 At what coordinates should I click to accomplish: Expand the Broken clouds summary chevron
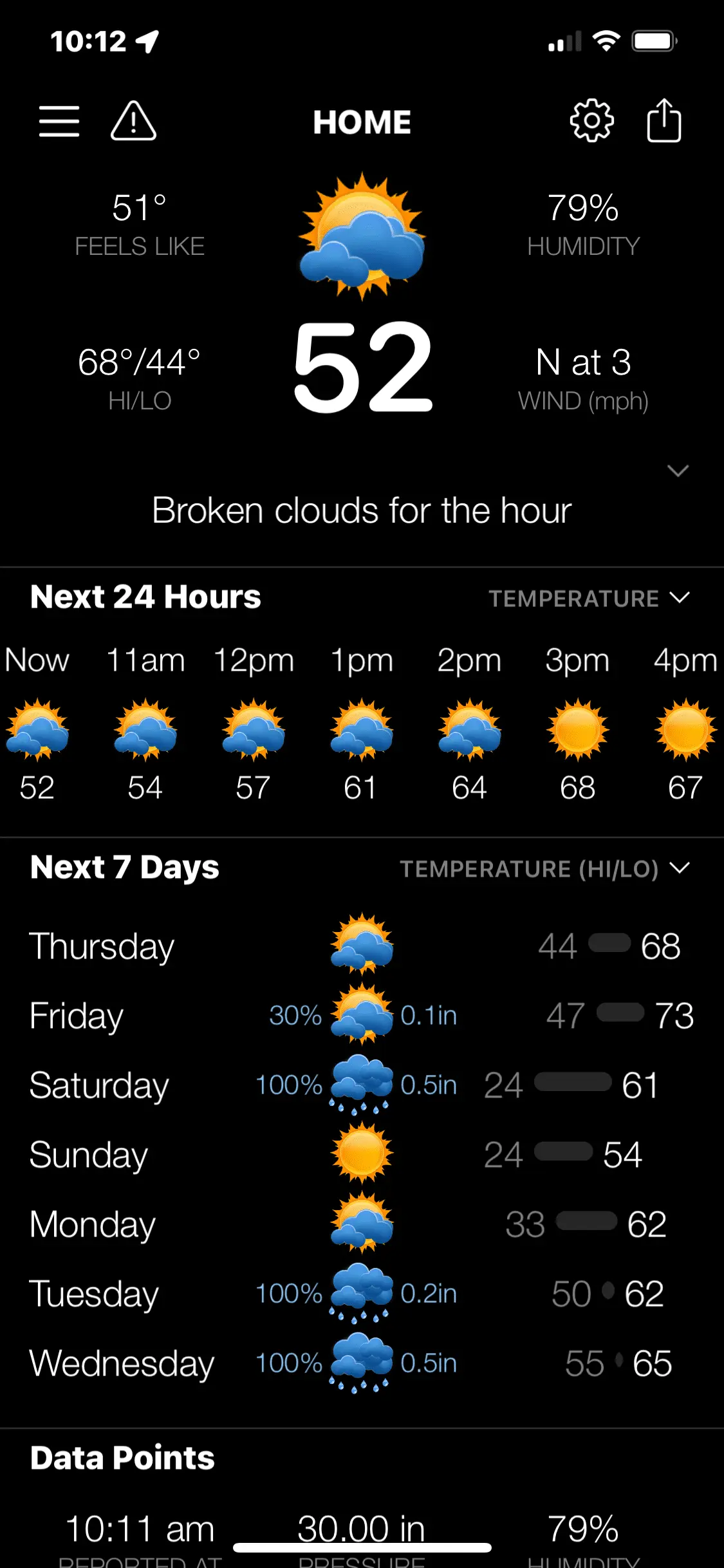pyautogui.click(x=678, y=471)
